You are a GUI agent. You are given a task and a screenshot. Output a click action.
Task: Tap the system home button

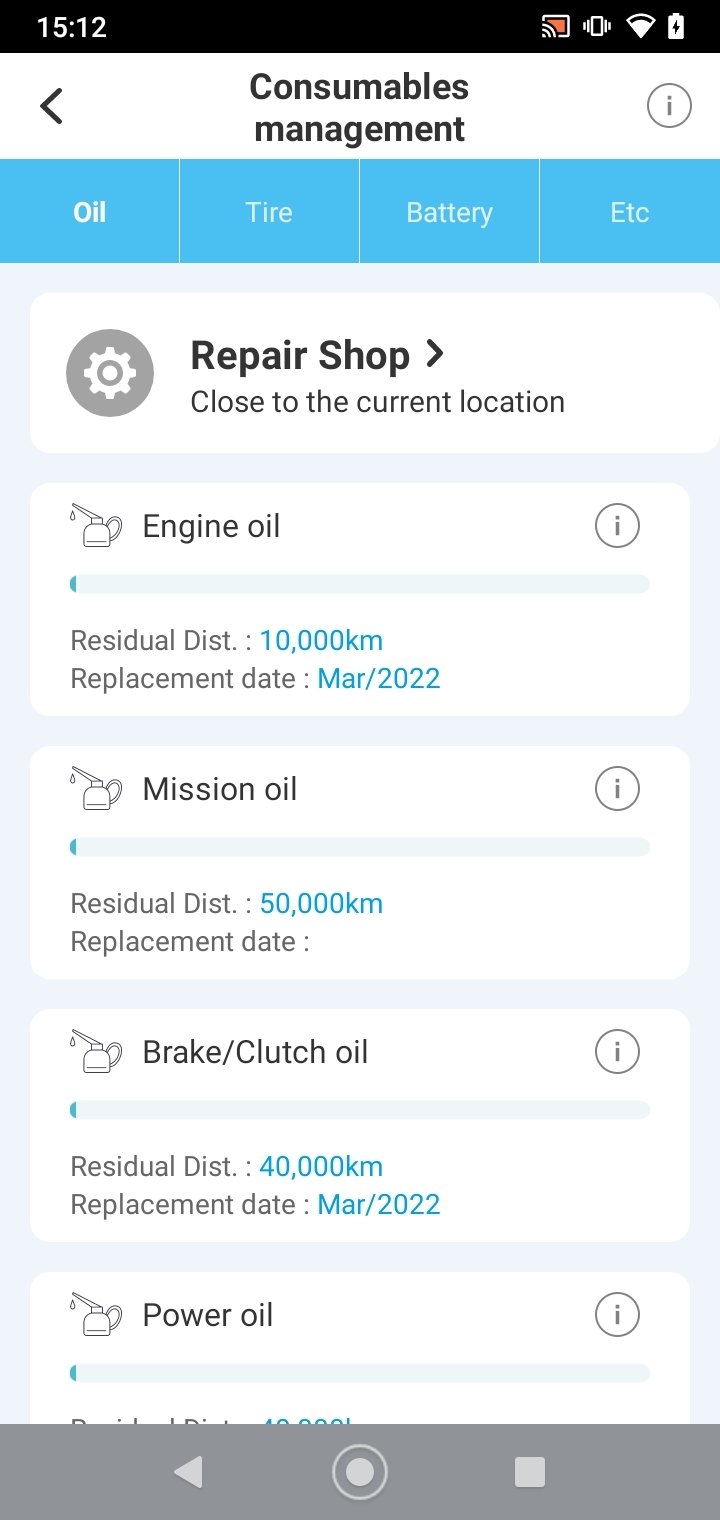pos(359,1472)
